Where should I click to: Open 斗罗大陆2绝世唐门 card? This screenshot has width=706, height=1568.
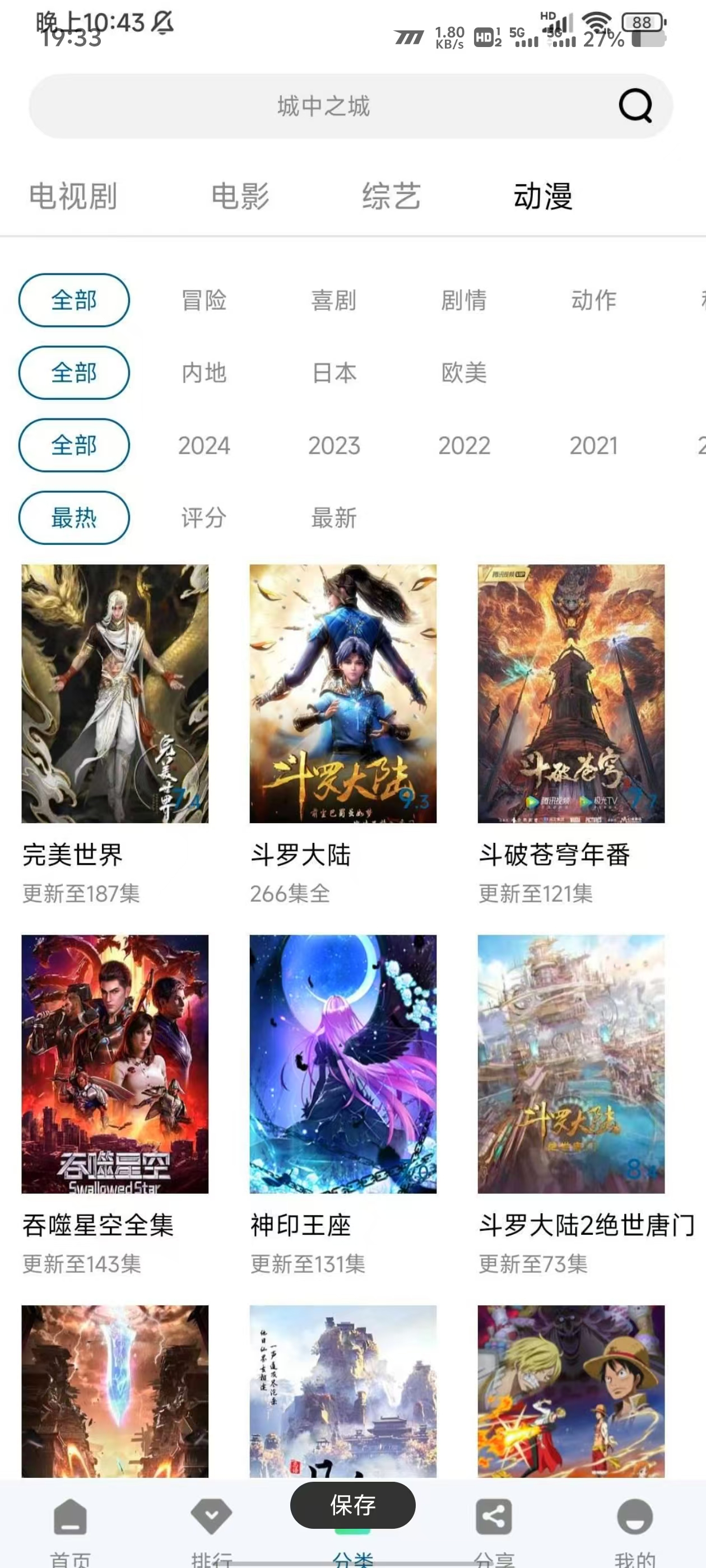coord(571,1064)
